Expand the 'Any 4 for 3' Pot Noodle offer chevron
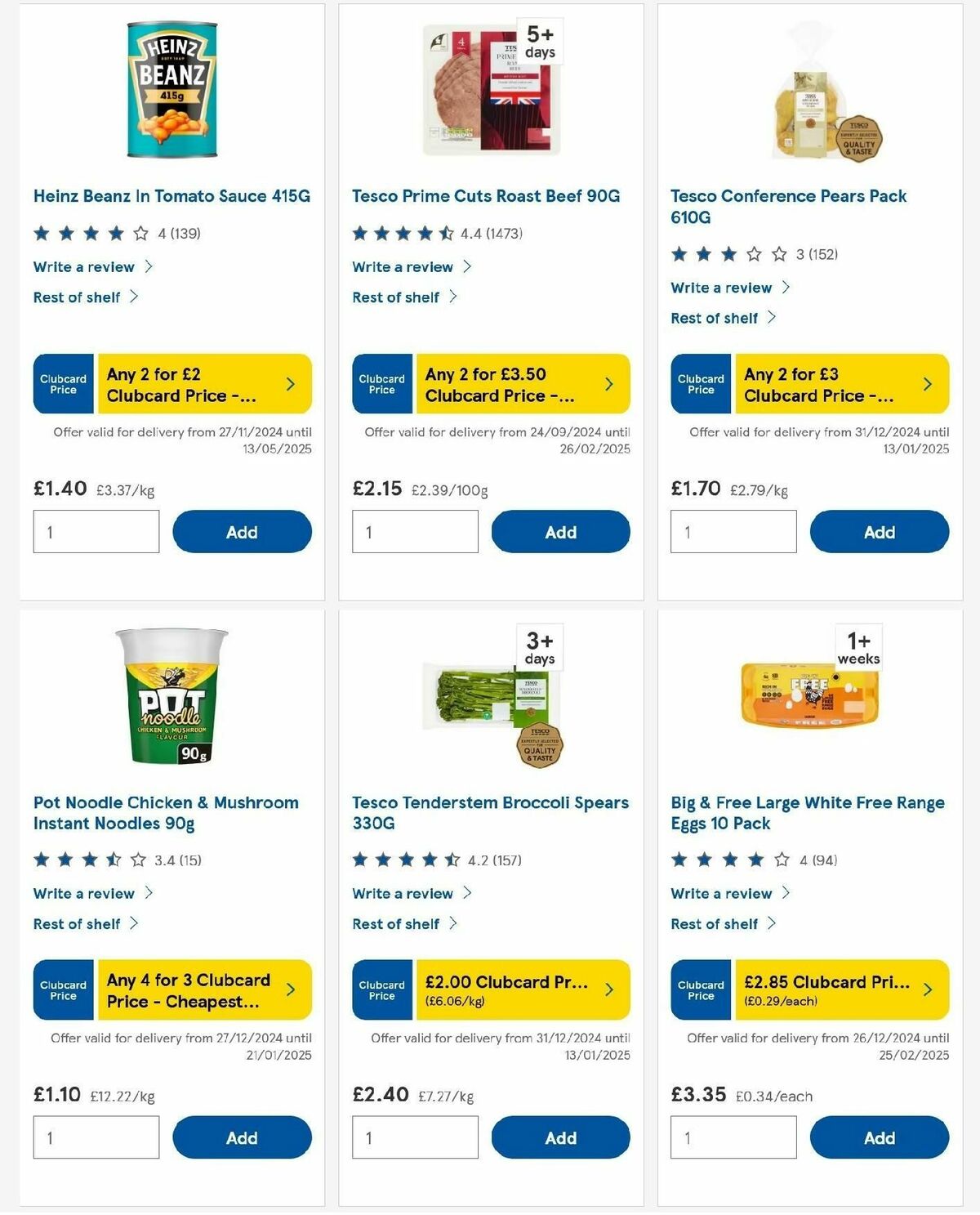980x1215 pixels. 290,989
